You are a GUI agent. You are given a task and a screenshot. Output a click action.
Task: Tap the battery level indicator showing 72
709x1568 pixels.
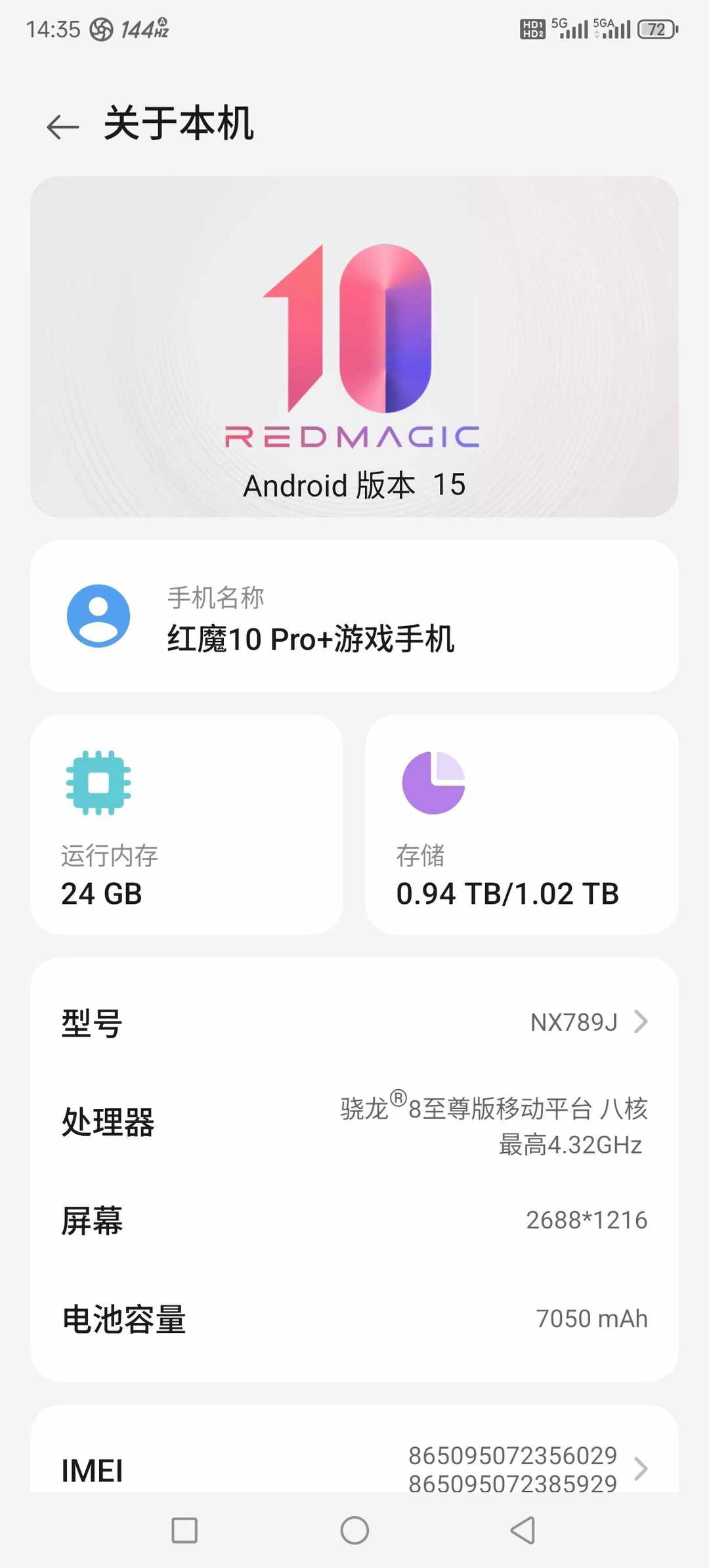click(655, 29)
